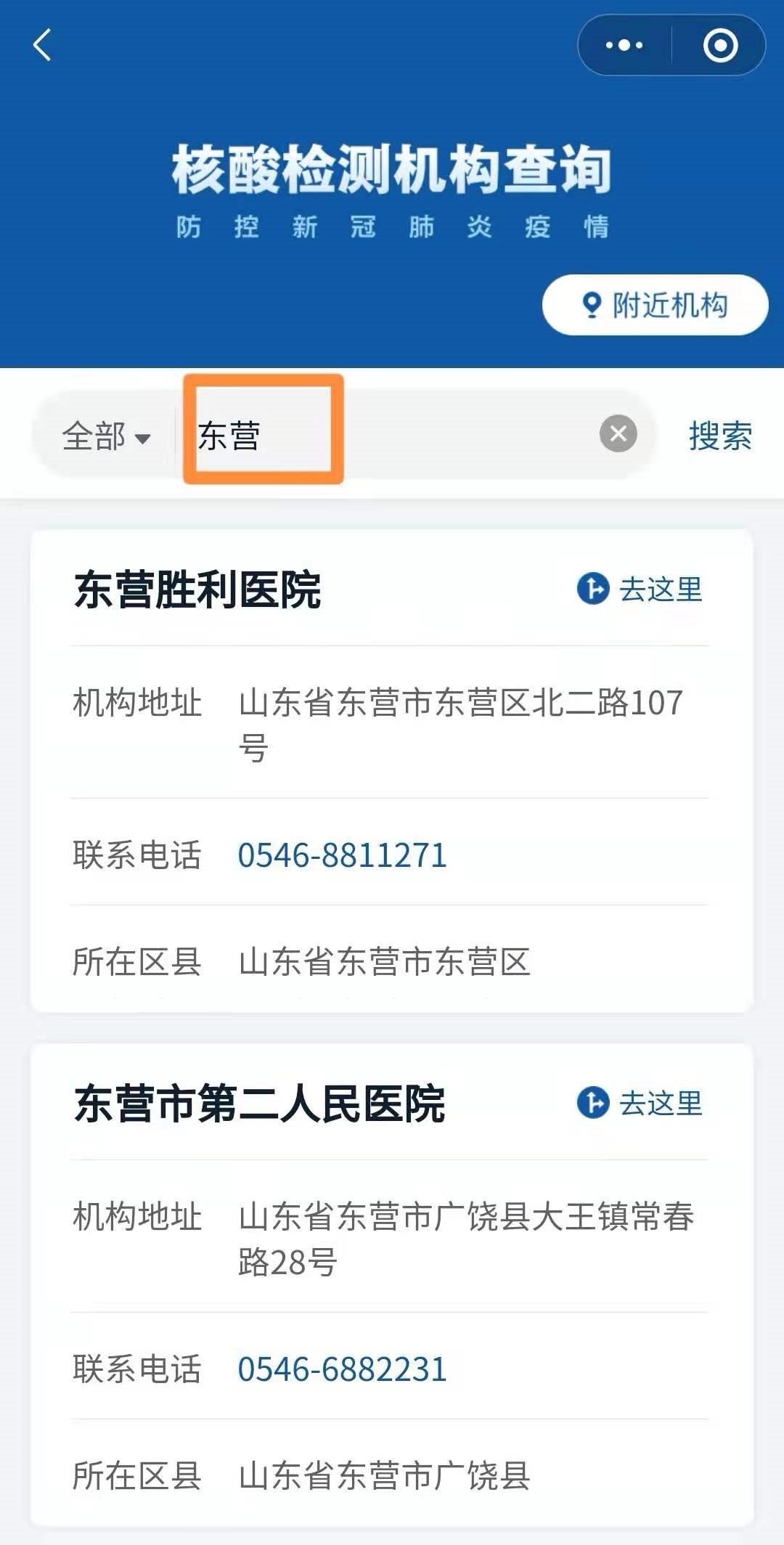Tap 搜索 to search
The image size is (784, 1545).
[x=720, y=436]
